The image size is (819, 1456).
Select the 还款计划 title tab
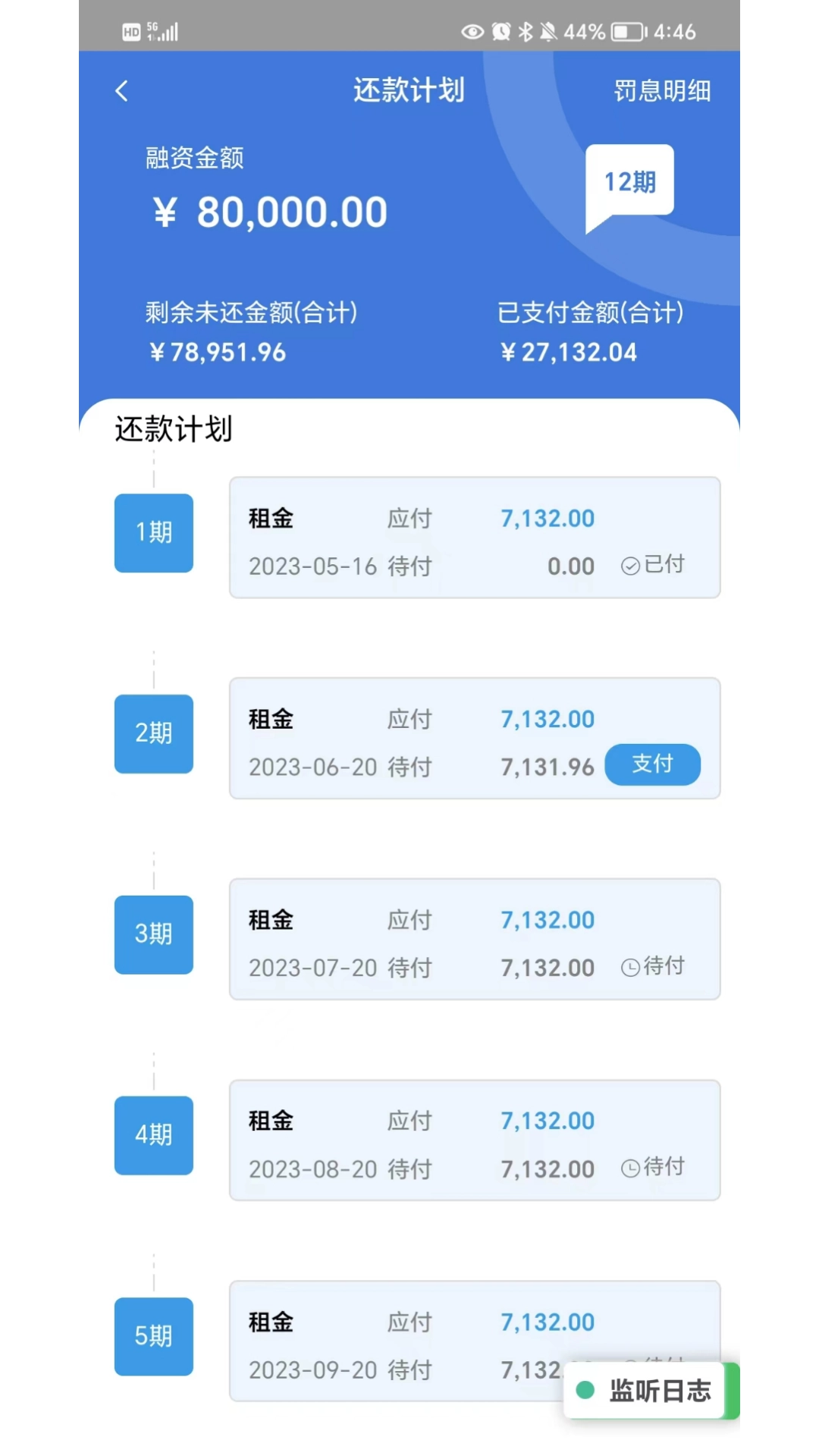pyautogui.click(x=408, y=90)
